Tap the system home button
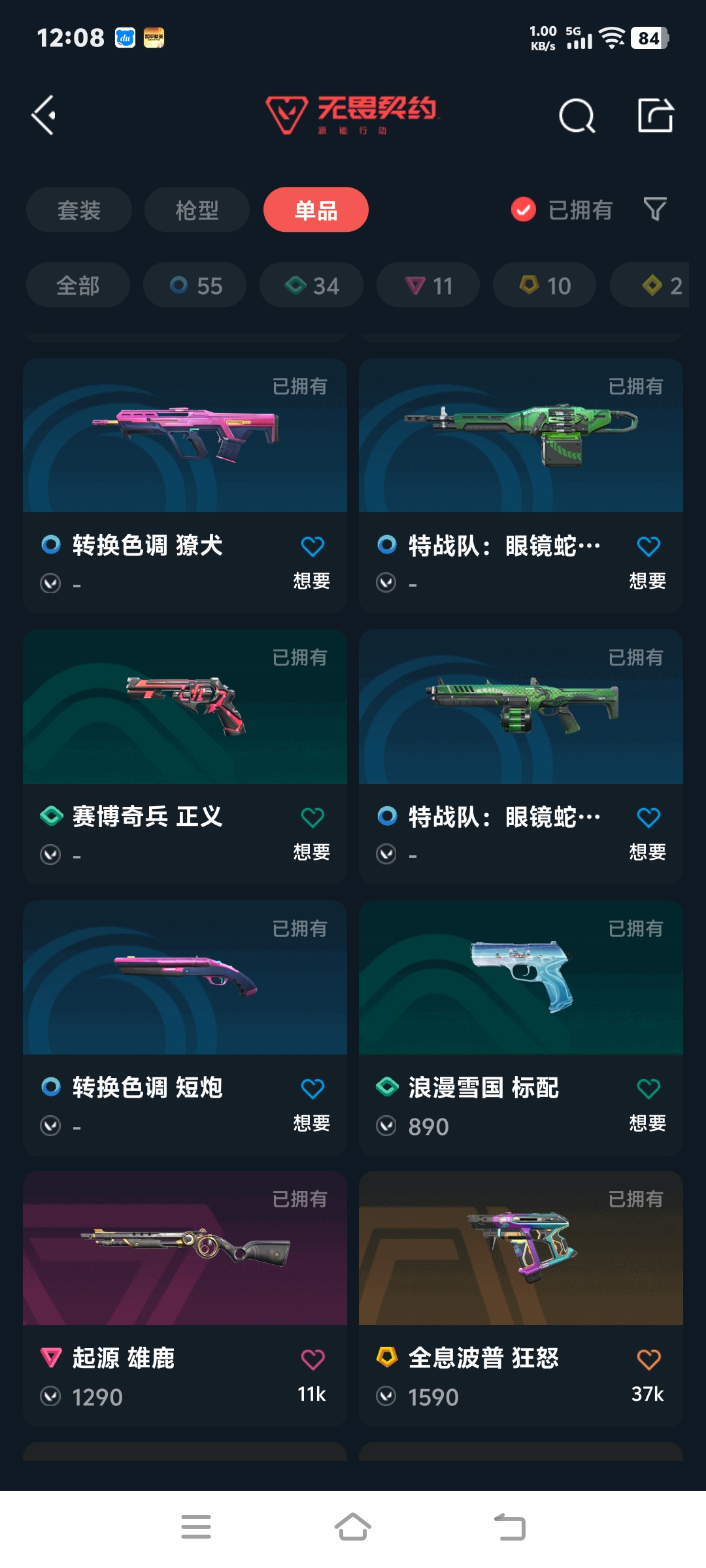This screenshot has width=706, height=1568. coord(353,1527)
